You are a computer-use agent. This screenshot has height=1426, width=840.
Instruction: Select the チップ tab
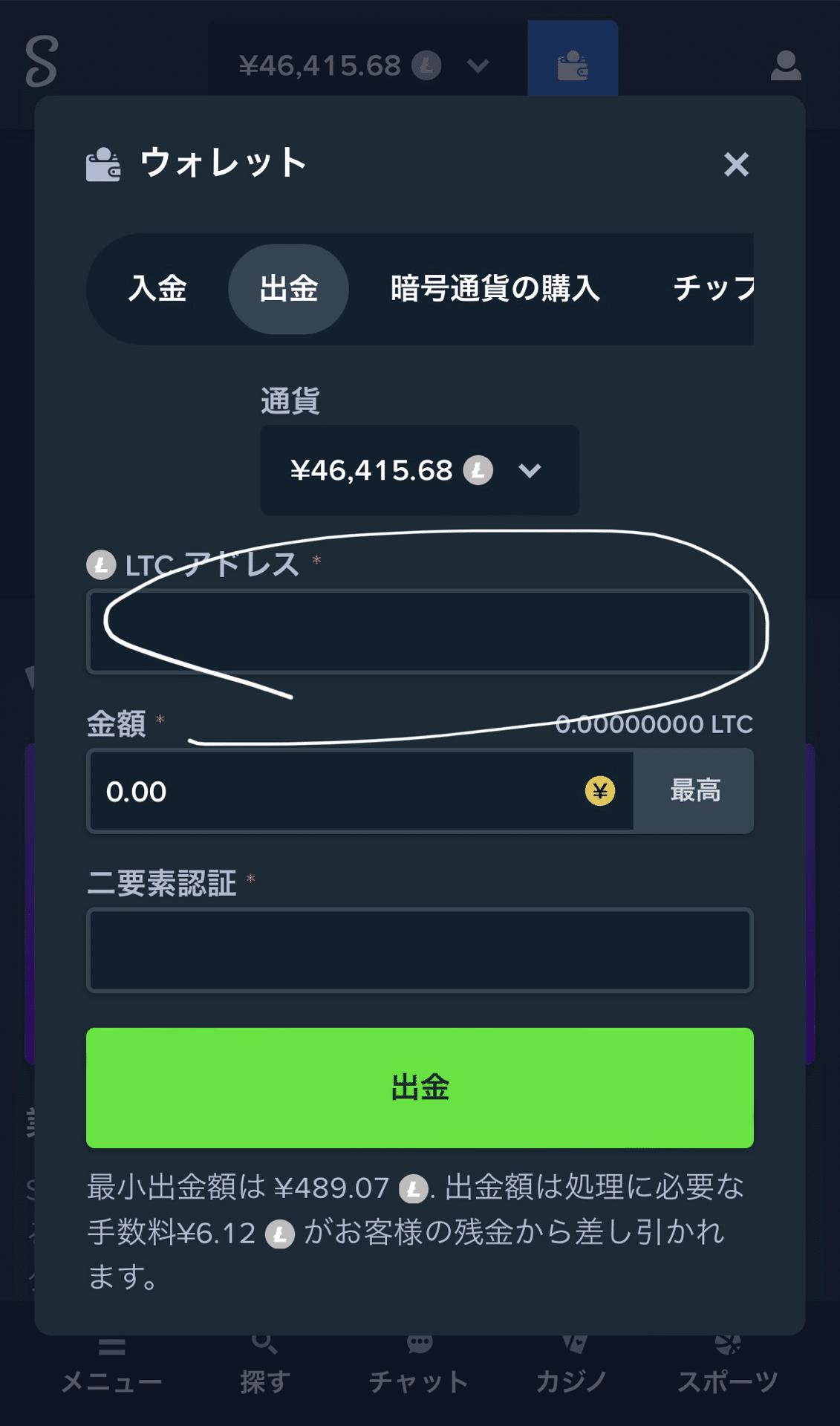pos(712,290)
